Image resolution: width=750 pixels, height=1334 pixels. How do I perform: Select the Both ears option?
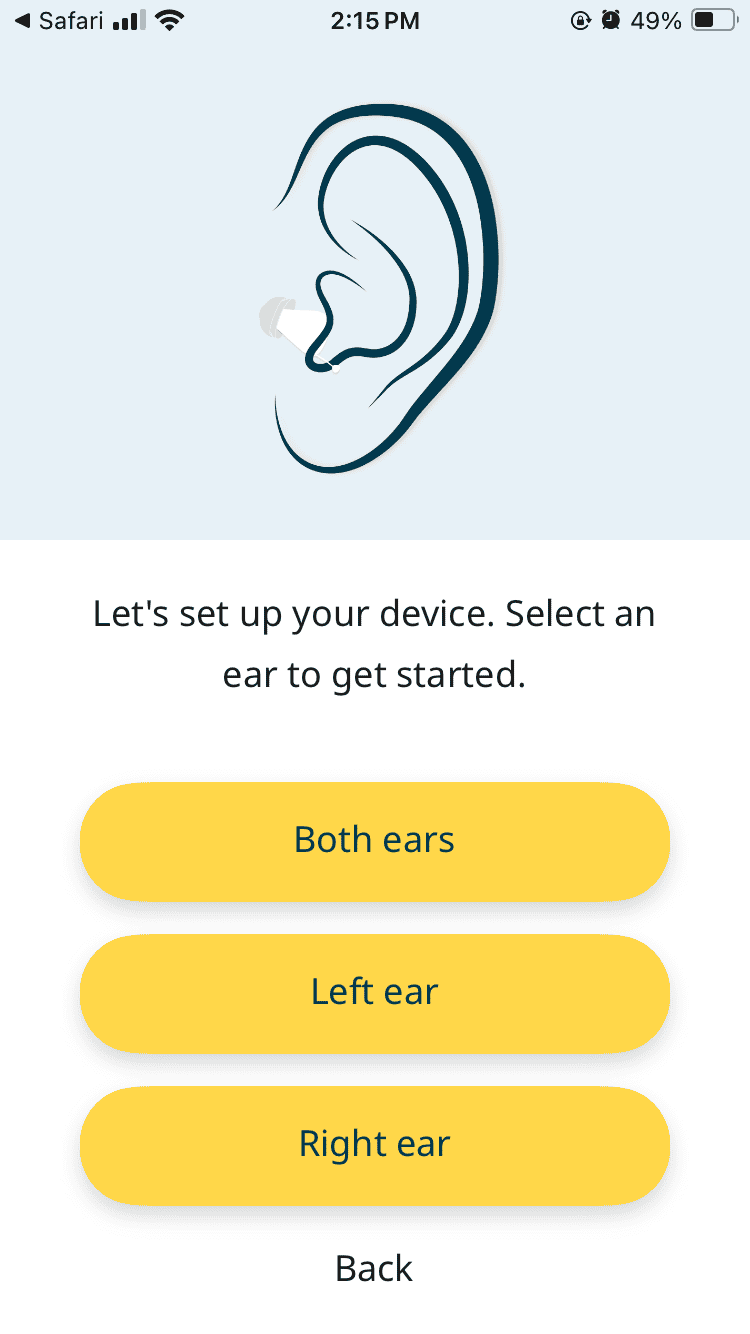tap(374, 840)
